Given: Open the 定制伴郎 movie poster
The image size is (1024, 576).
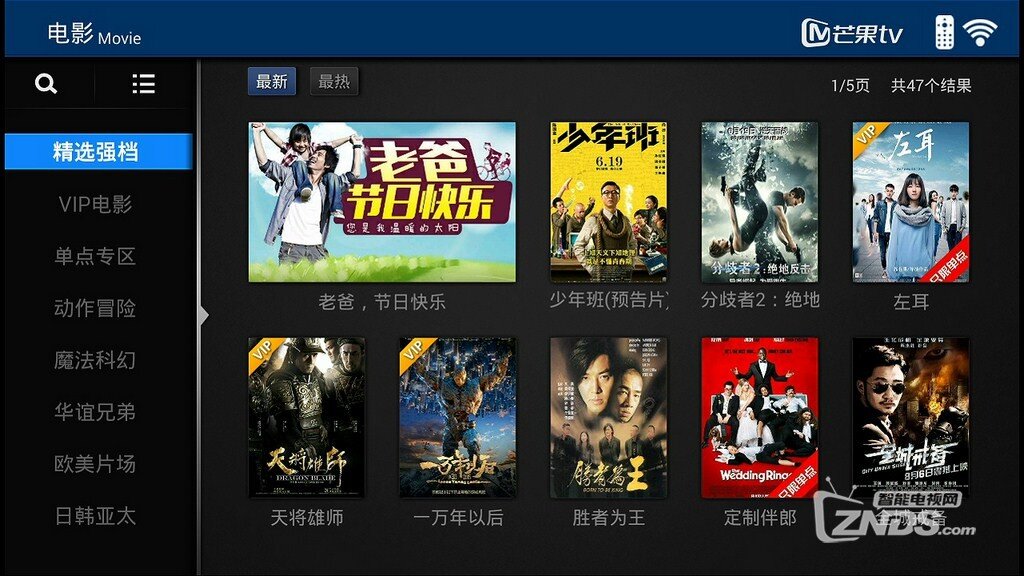Looking at the screenshot, I should pos(760,417).
